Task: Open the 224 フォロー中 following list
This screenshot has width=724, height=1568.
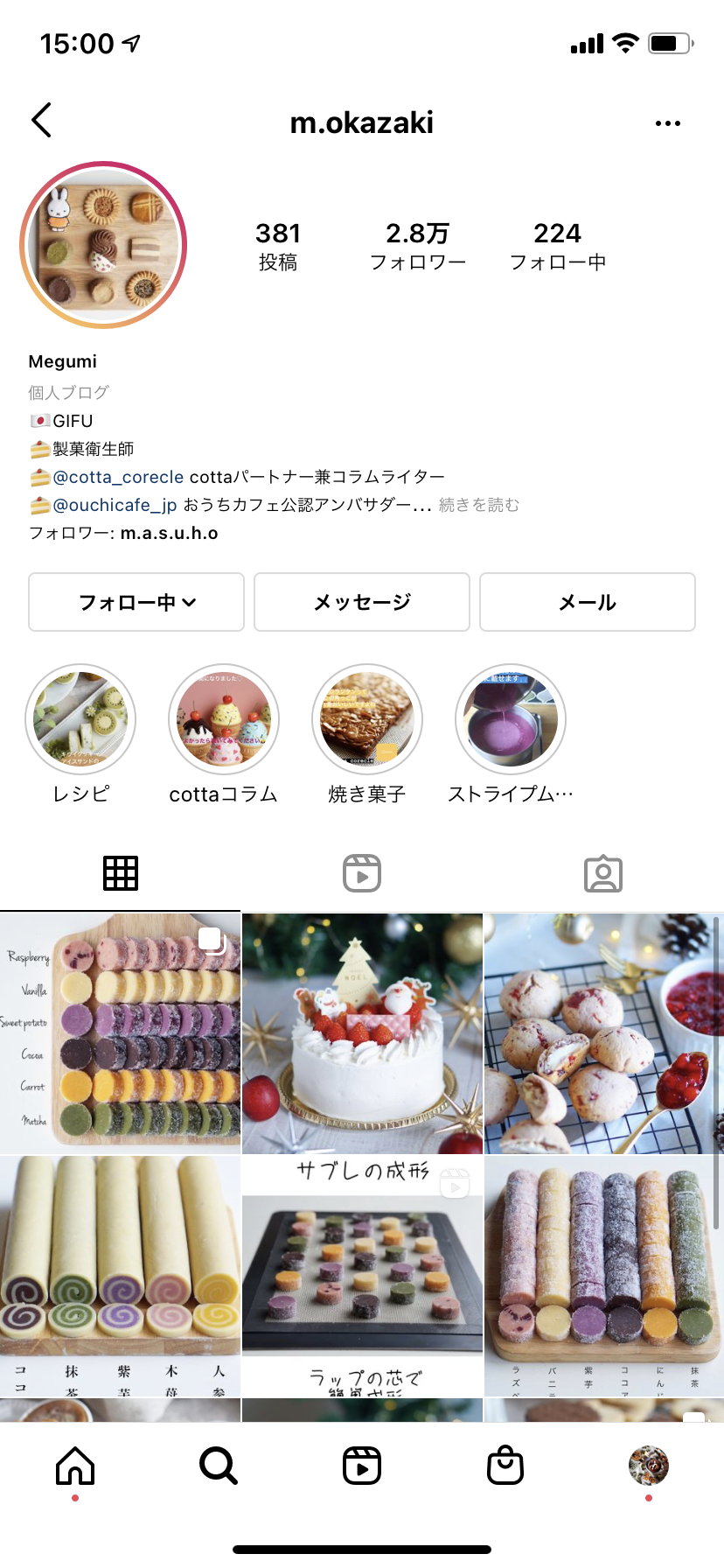Action: (558, 246)
